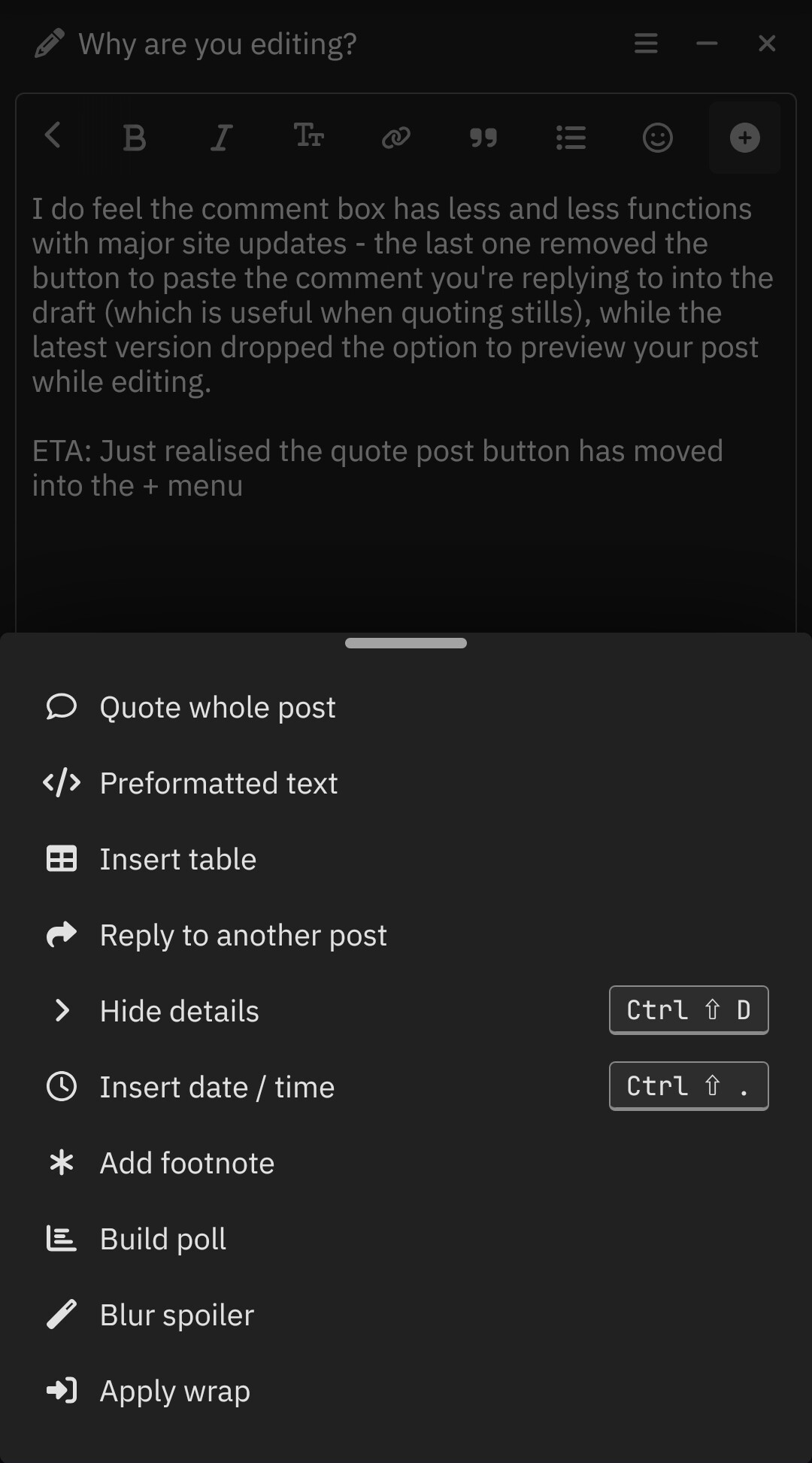
Task: Tap the blockquote icon
Action: 483,138
